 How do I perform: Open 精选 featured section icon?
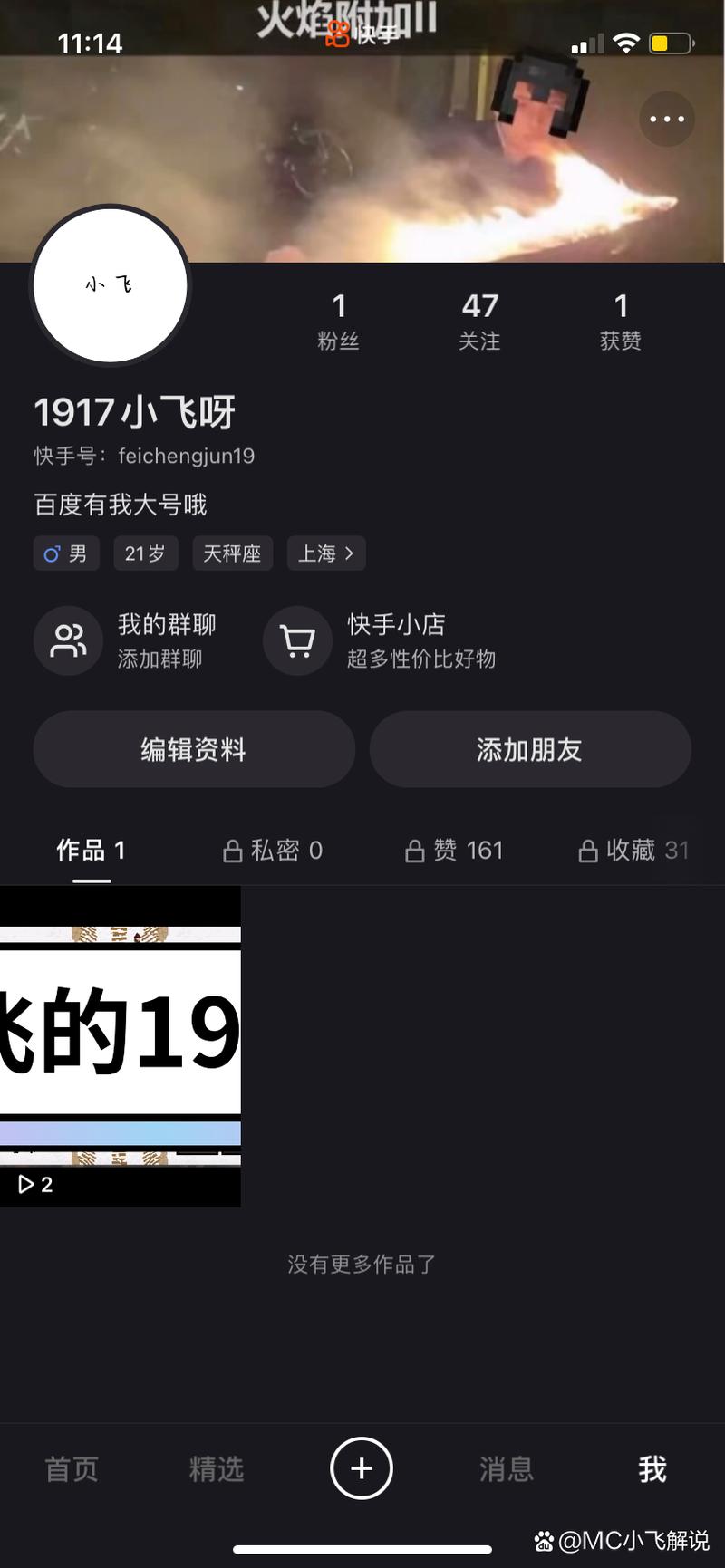click(x=216, y=1469)
